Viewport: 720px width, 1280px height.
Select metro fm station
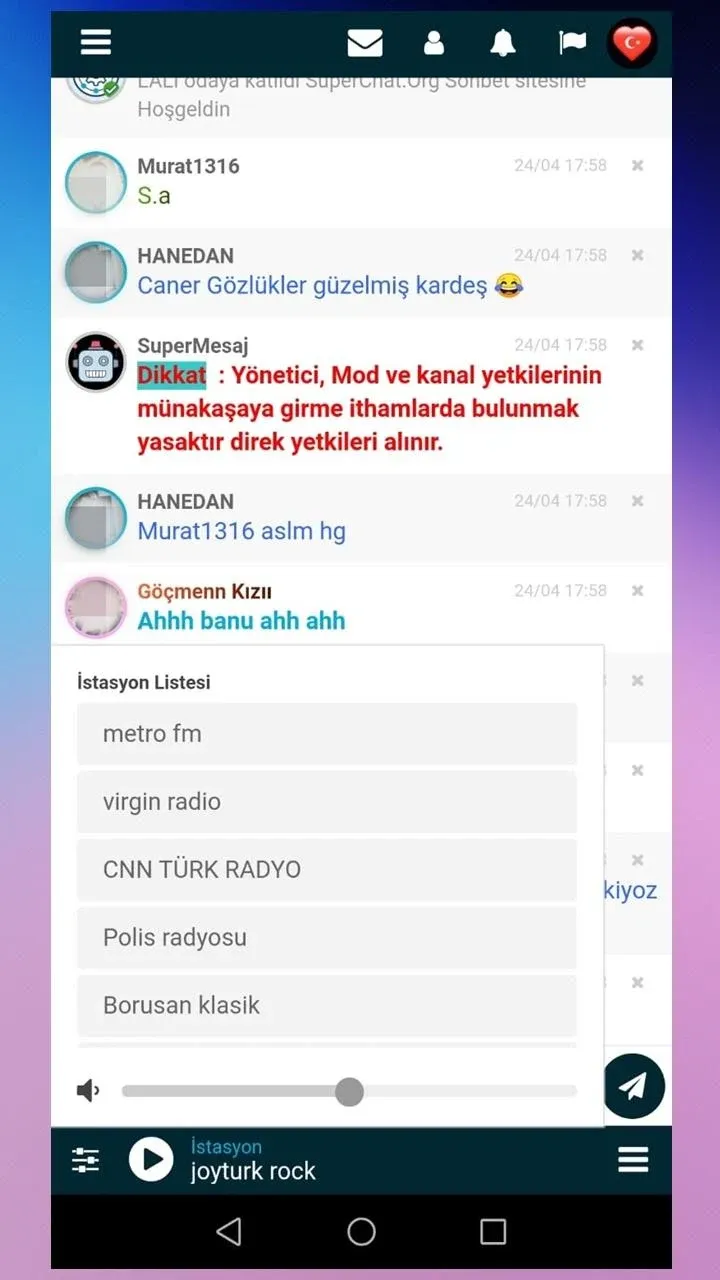327,734
